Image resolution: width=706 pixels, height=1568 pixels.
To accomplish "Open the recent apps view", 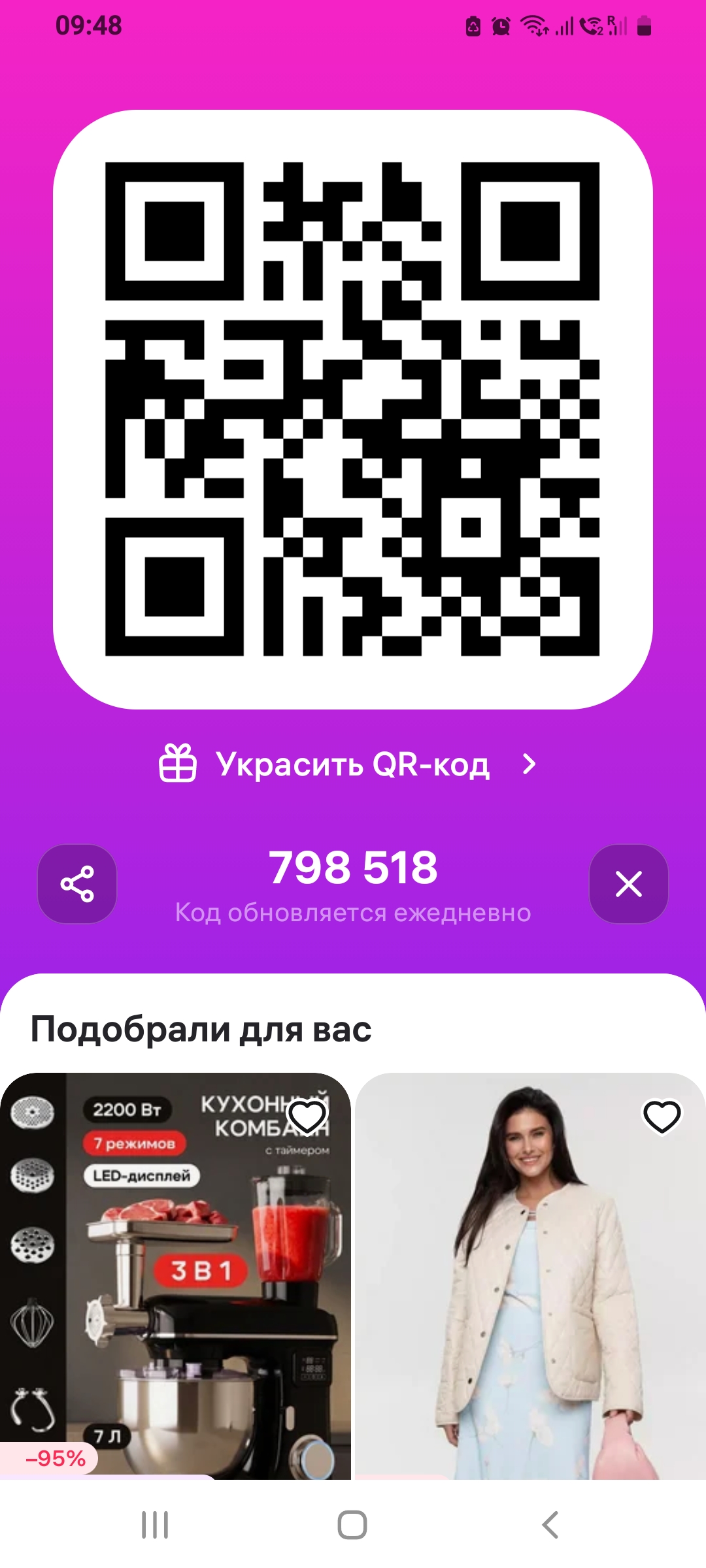I will [155, 1525].
